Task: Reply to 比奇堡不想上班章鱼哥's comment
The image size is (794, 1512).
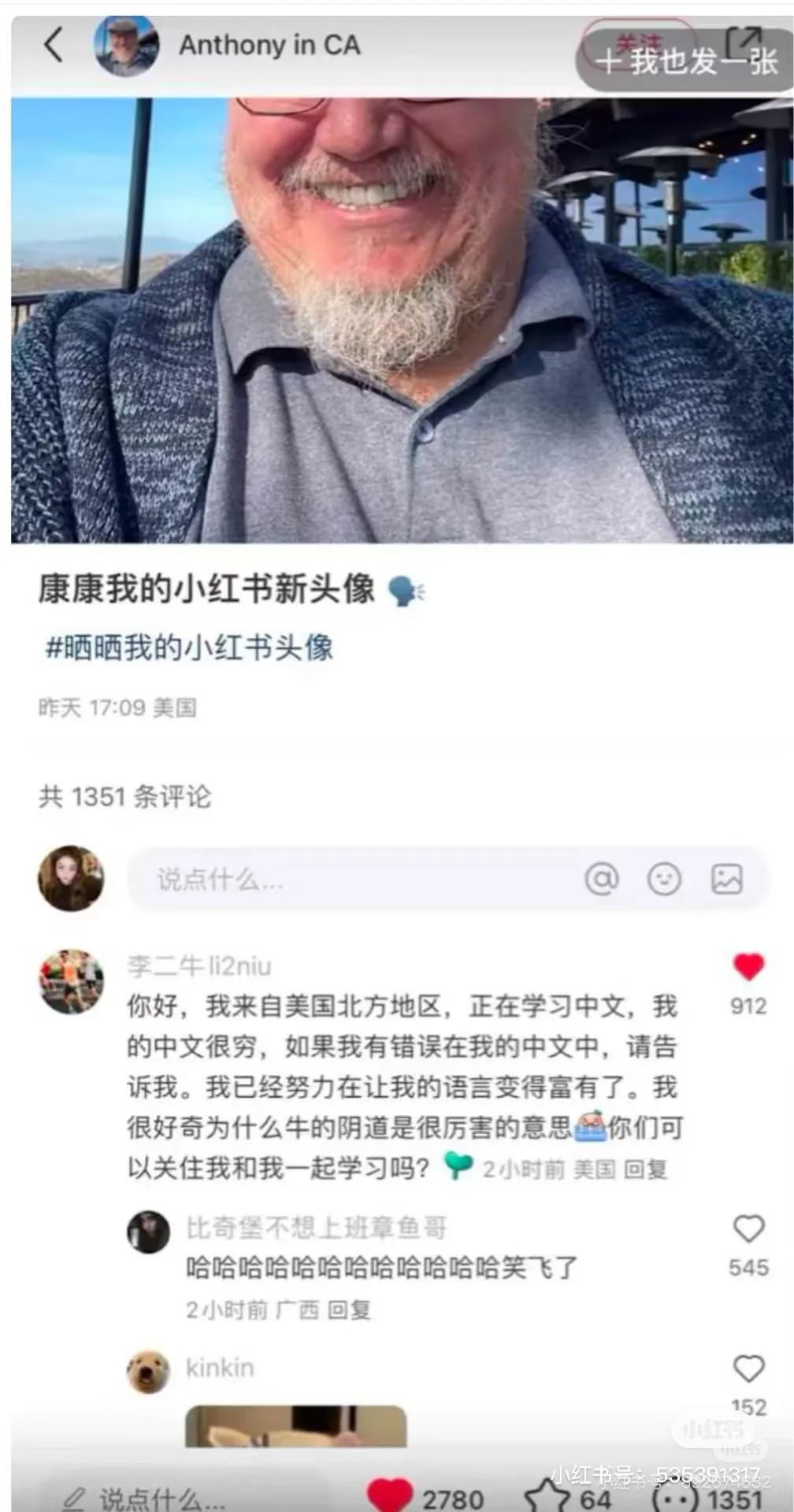Action: click(x=349, y=1310)
